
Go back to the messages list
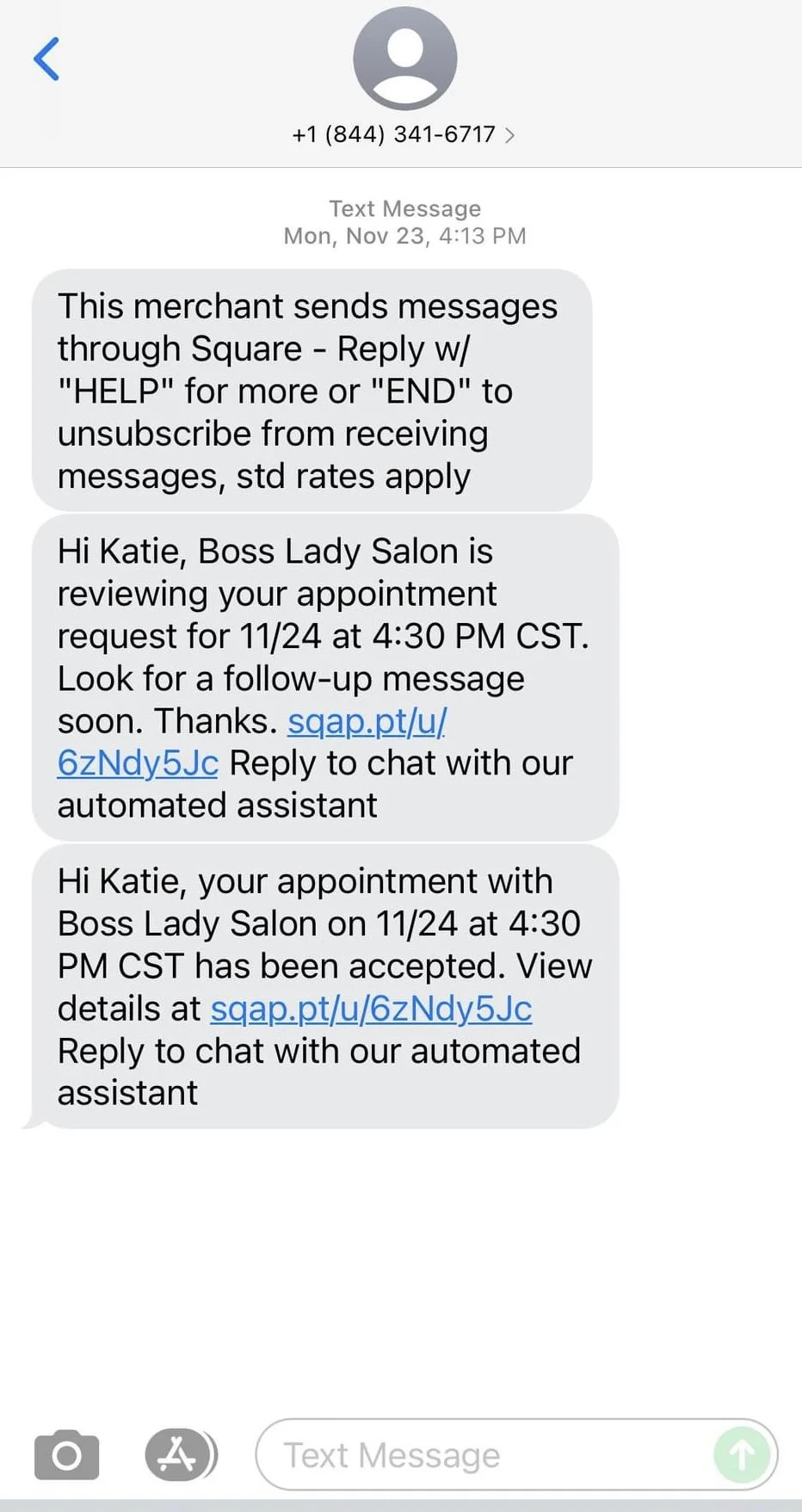46,59
